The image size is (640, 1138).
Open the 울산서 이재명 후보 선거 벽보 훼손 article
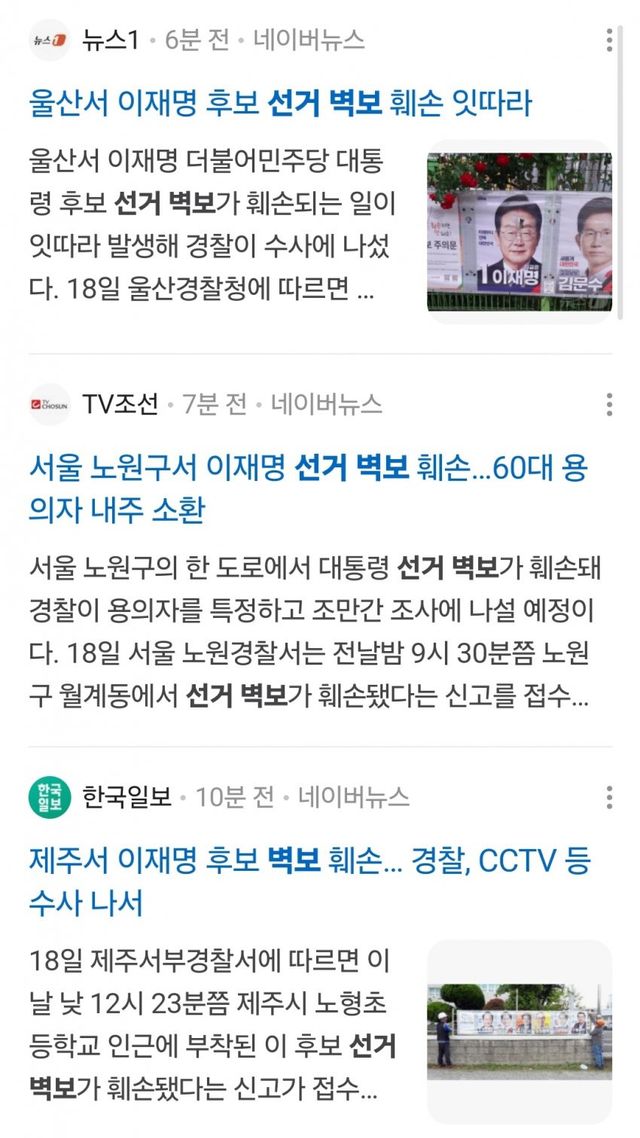[280, 102]
